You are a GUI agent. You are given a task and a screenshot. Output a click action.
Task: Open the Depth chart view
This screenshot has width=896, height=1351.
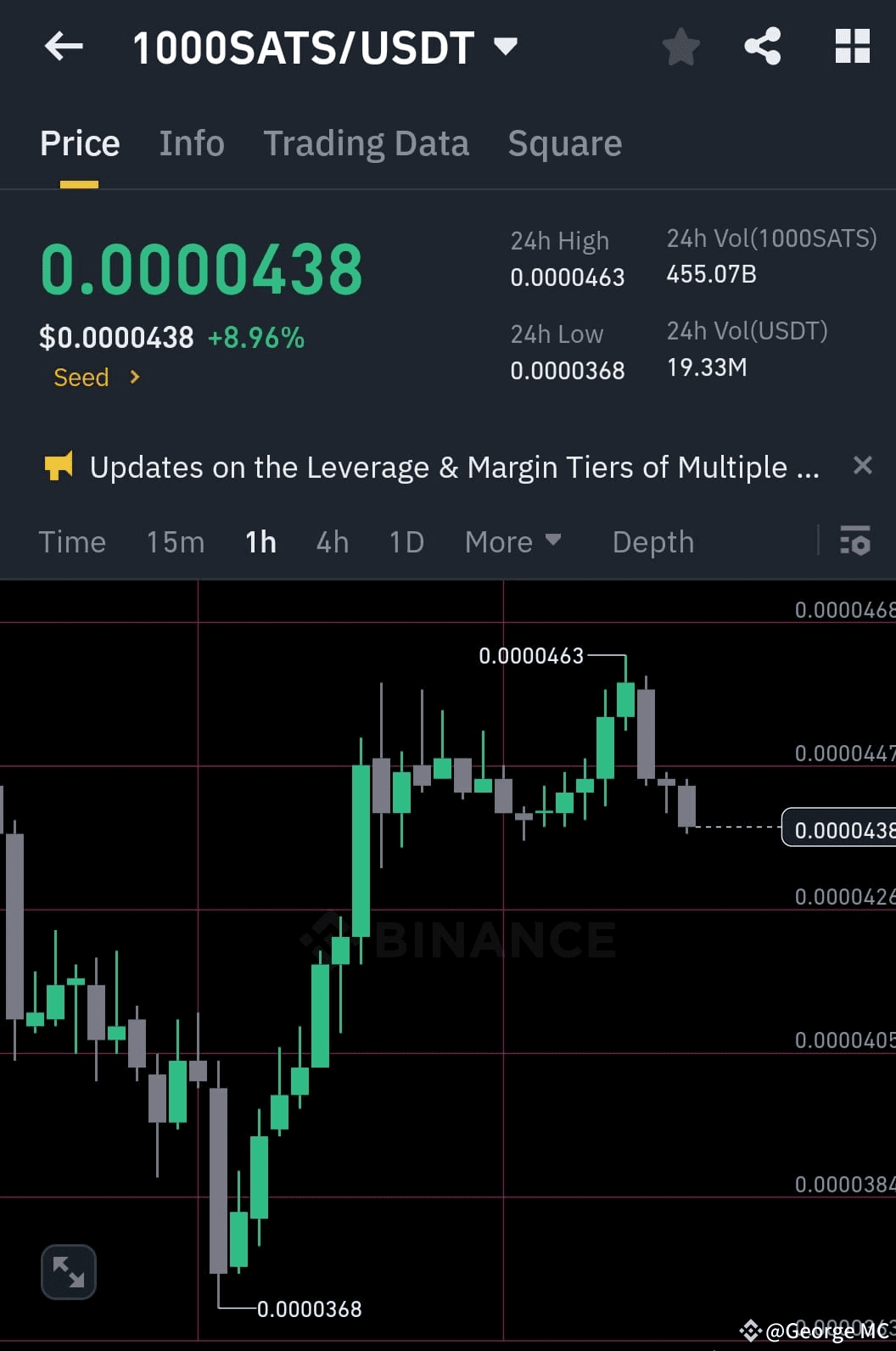click(x=652, y=541)
